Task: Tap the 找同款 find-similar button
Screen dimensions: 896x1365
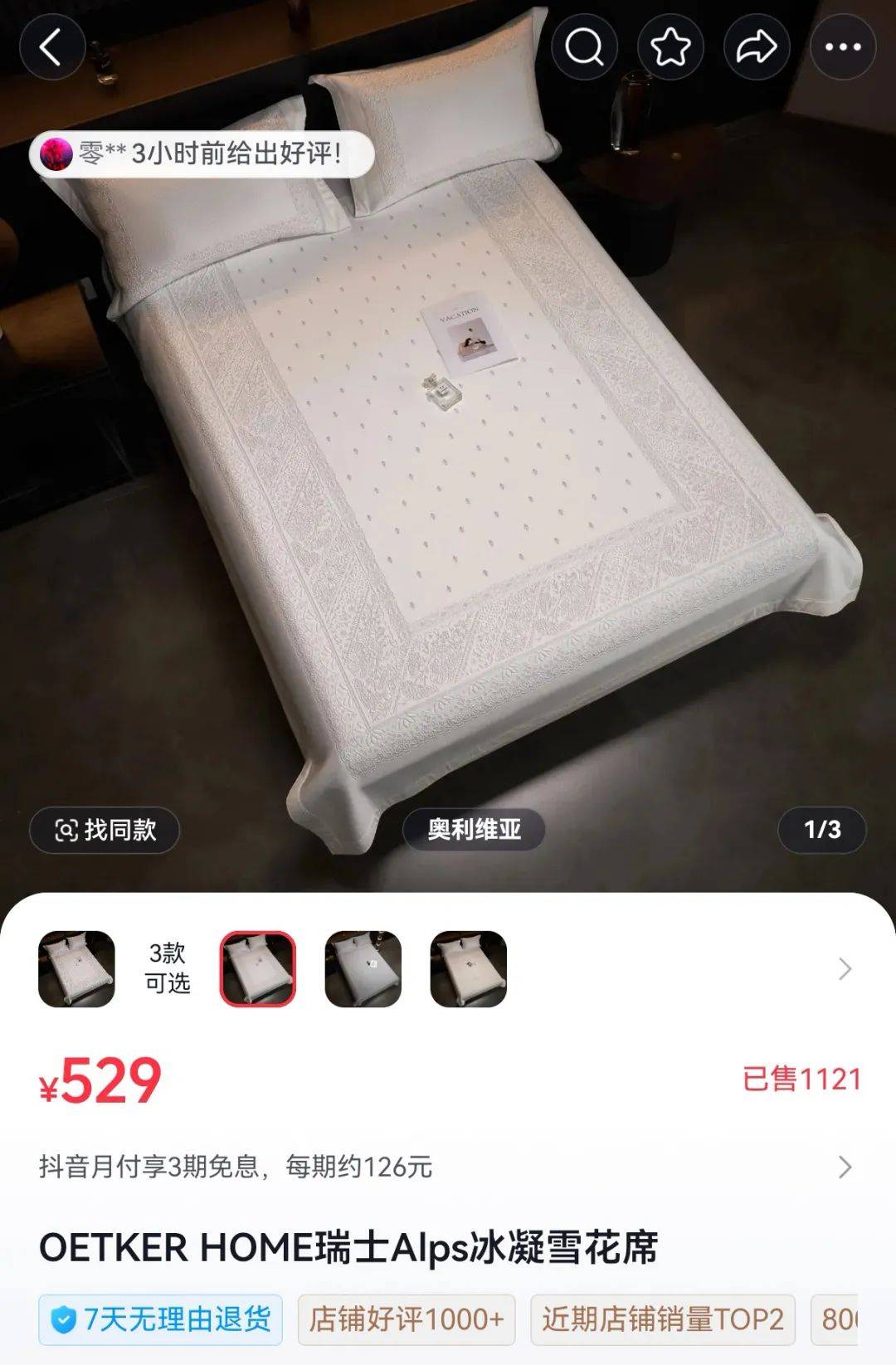Action: point(105,829)
